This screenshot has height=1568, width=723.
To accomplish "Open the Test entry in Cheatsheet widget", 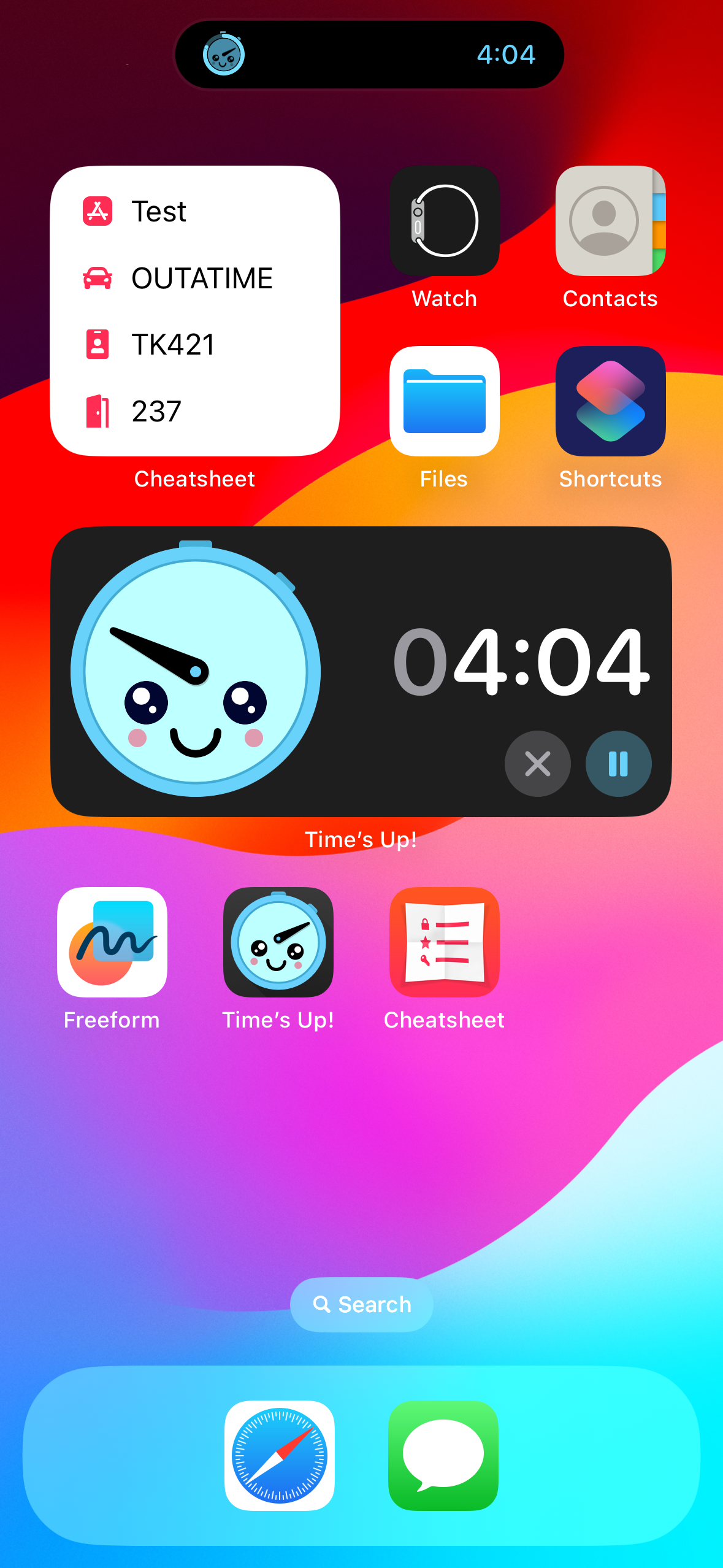I will tap(195, 212).
